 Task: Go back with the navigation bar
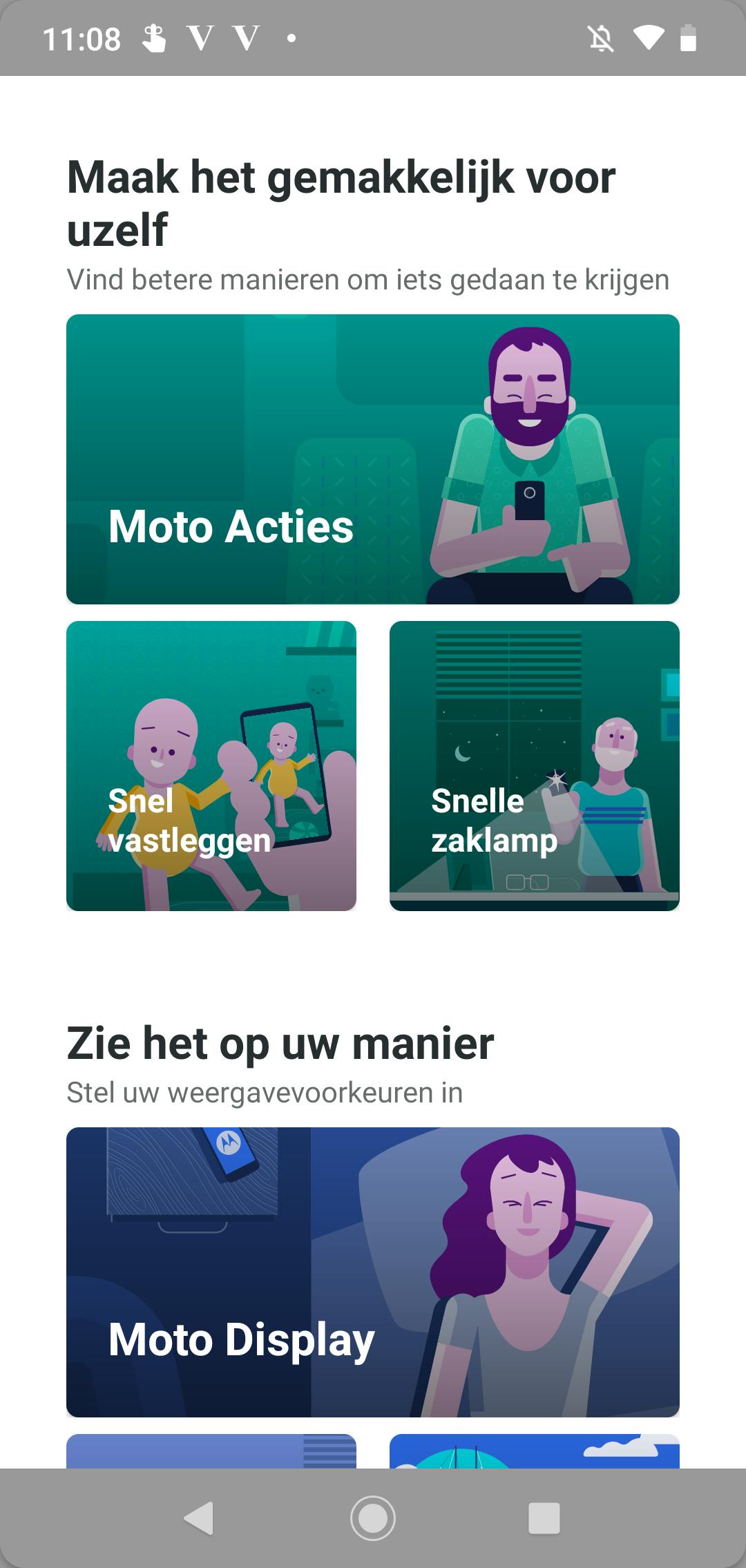pos(199,1518)
